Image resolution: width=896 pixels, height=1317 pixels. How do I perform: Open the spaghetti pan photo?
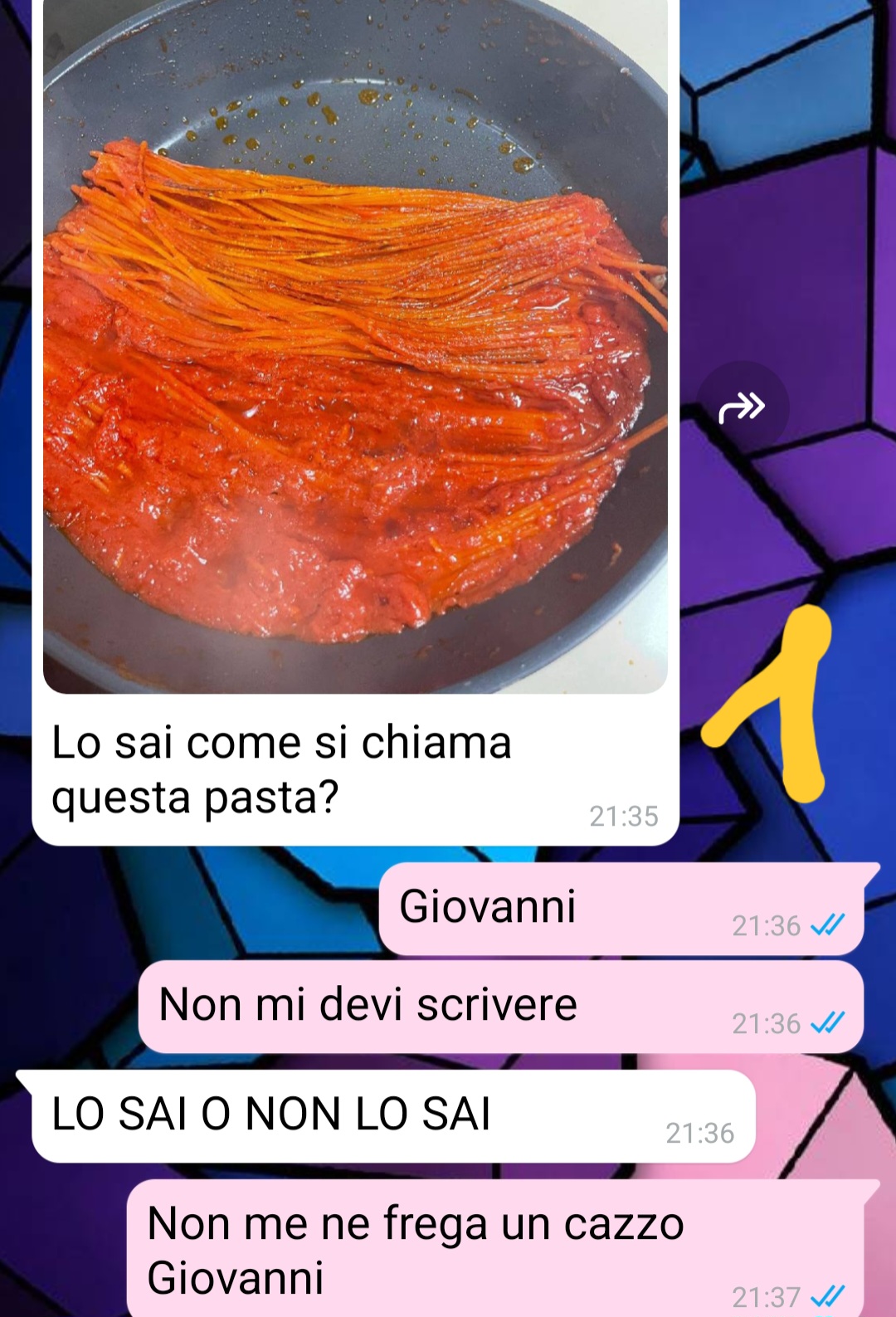(x=355, y=349)
